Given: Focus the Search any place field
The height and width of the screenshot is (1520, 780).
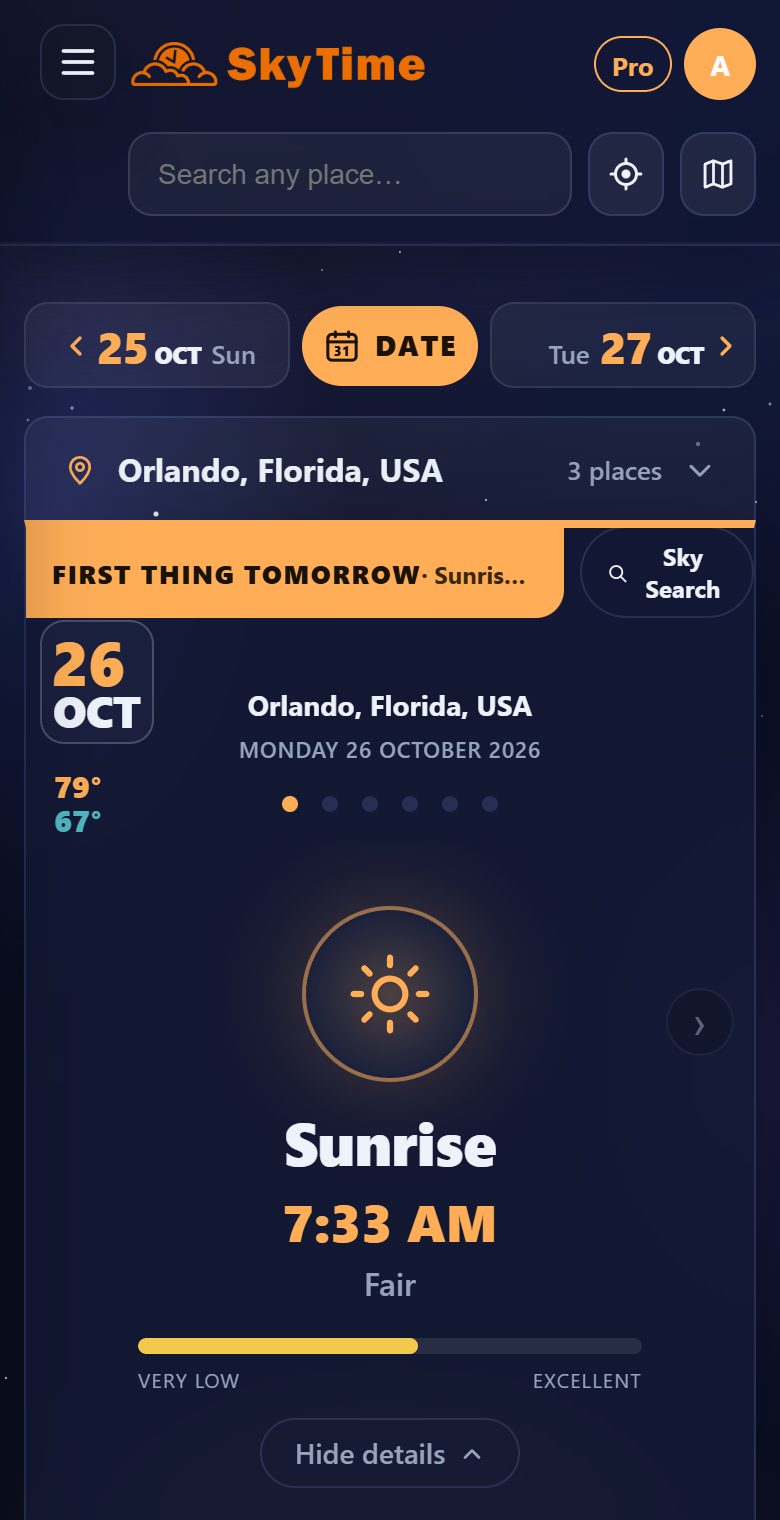Looking at the screenshot, I should [x=350, y=174].
